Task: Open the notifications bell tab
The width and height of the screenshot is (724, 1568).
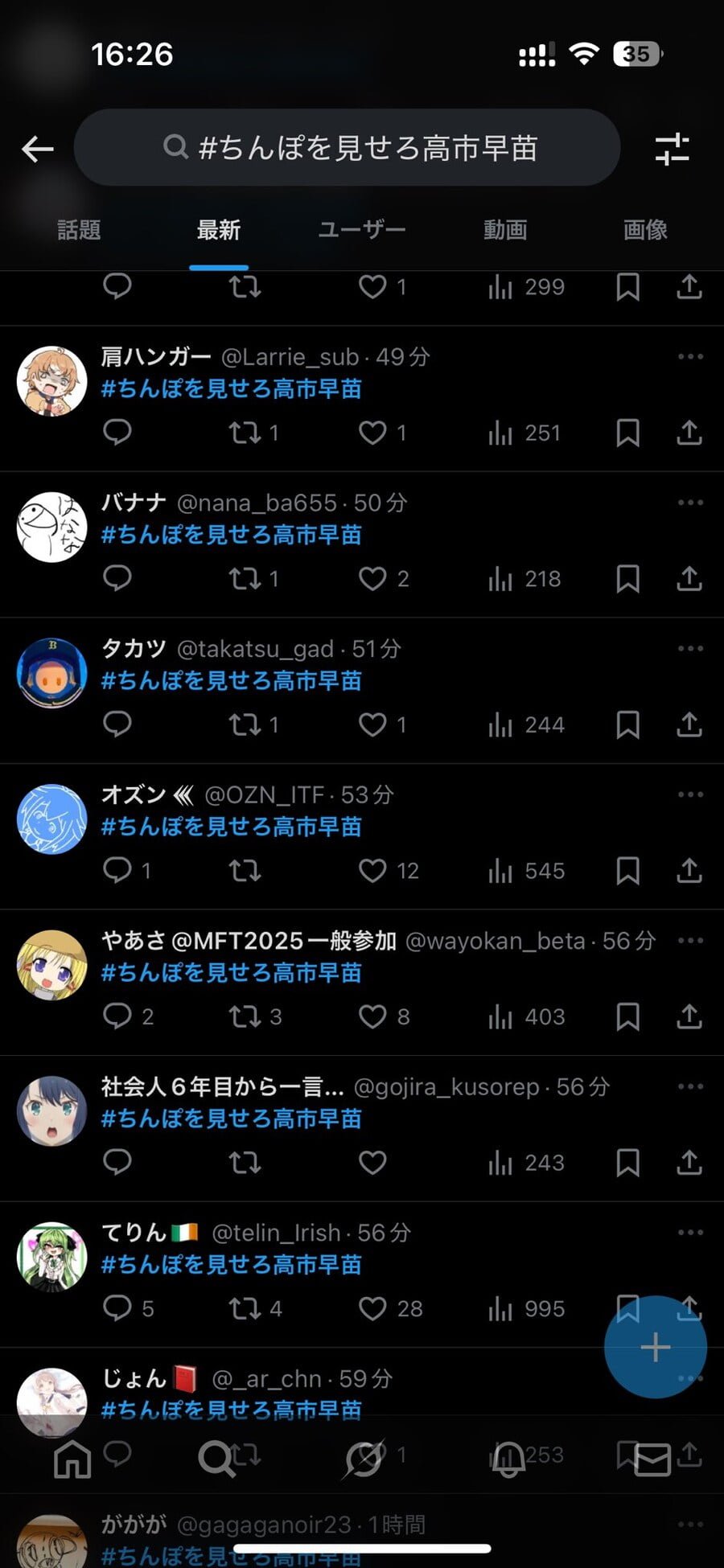Action: (x=508, y=1459)
